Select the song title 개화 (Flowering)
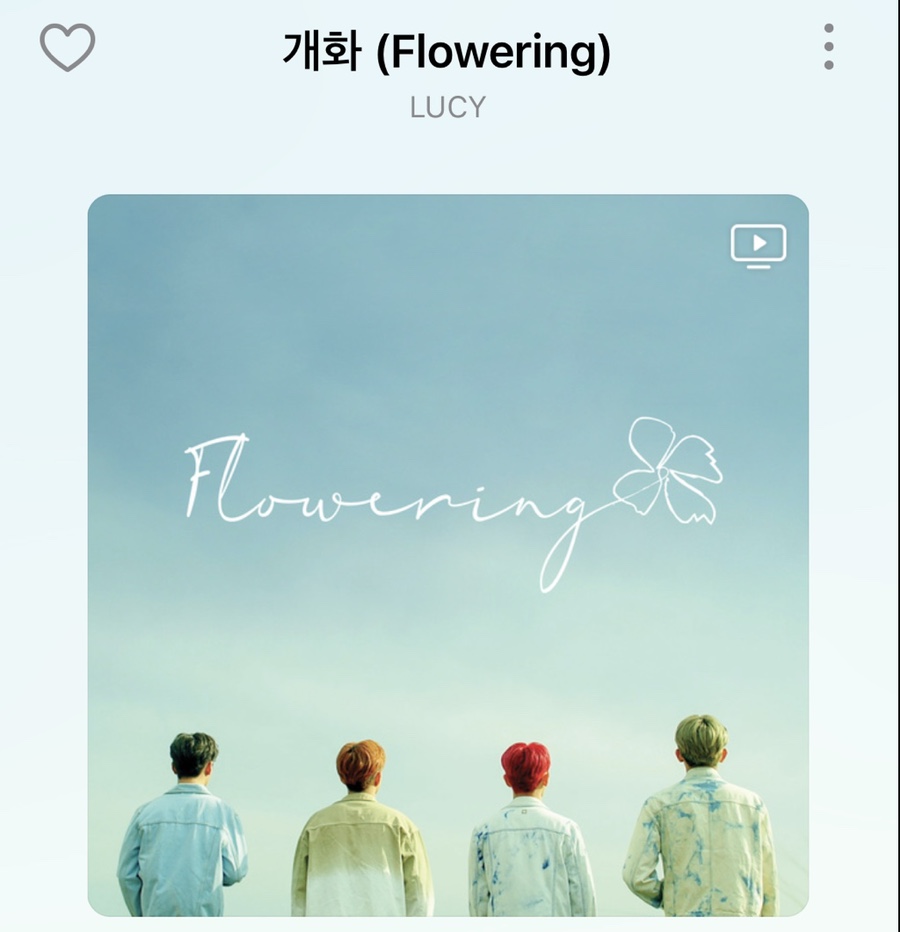This screenshot has height=932, width=900. pos(449,55)
